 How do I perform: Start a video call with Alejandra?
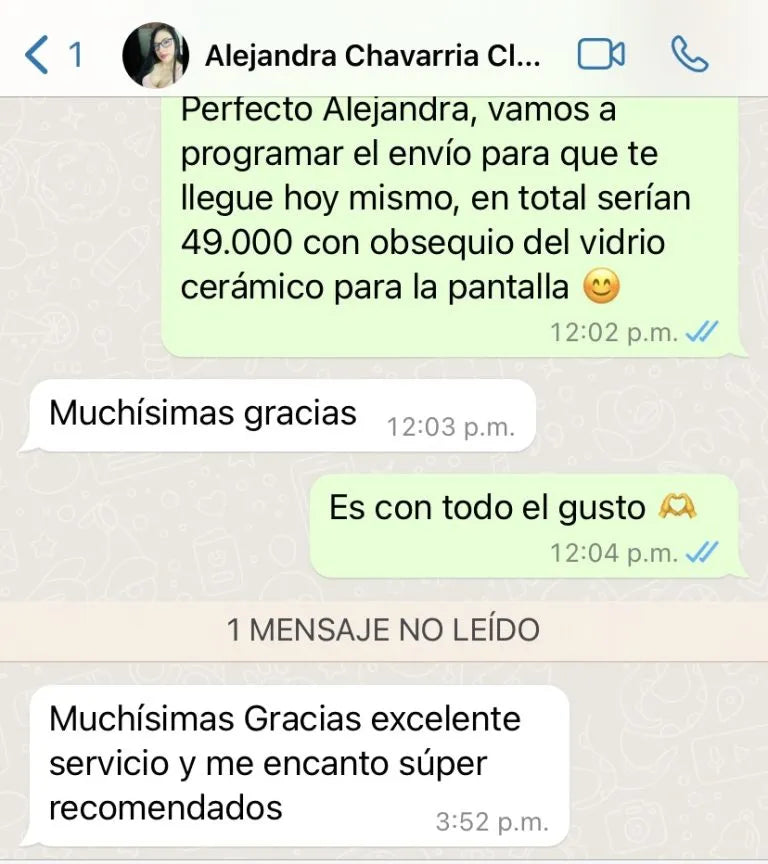[601, 55]
